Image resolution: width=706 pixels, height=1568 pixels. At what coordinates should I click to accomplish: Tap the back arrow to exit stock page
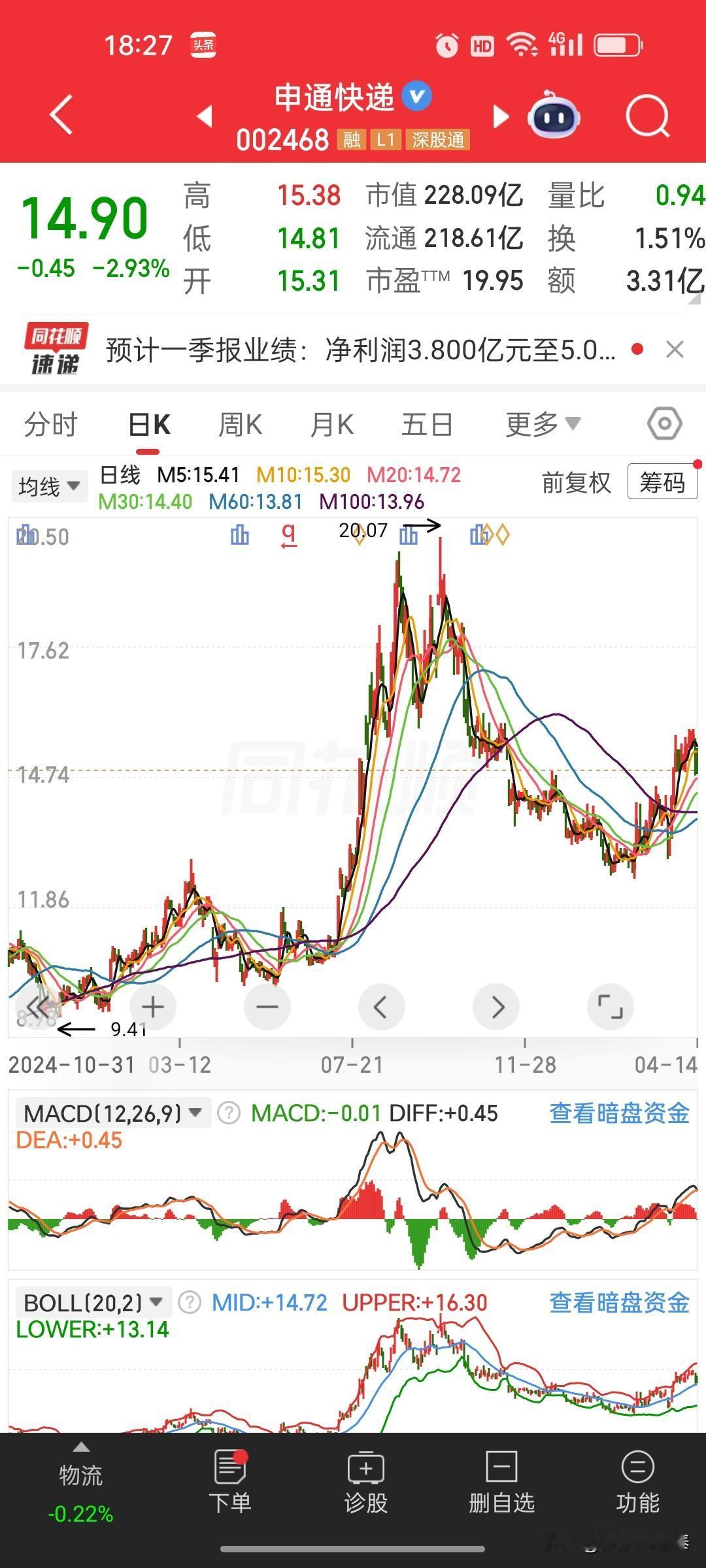tap(60, 116)
